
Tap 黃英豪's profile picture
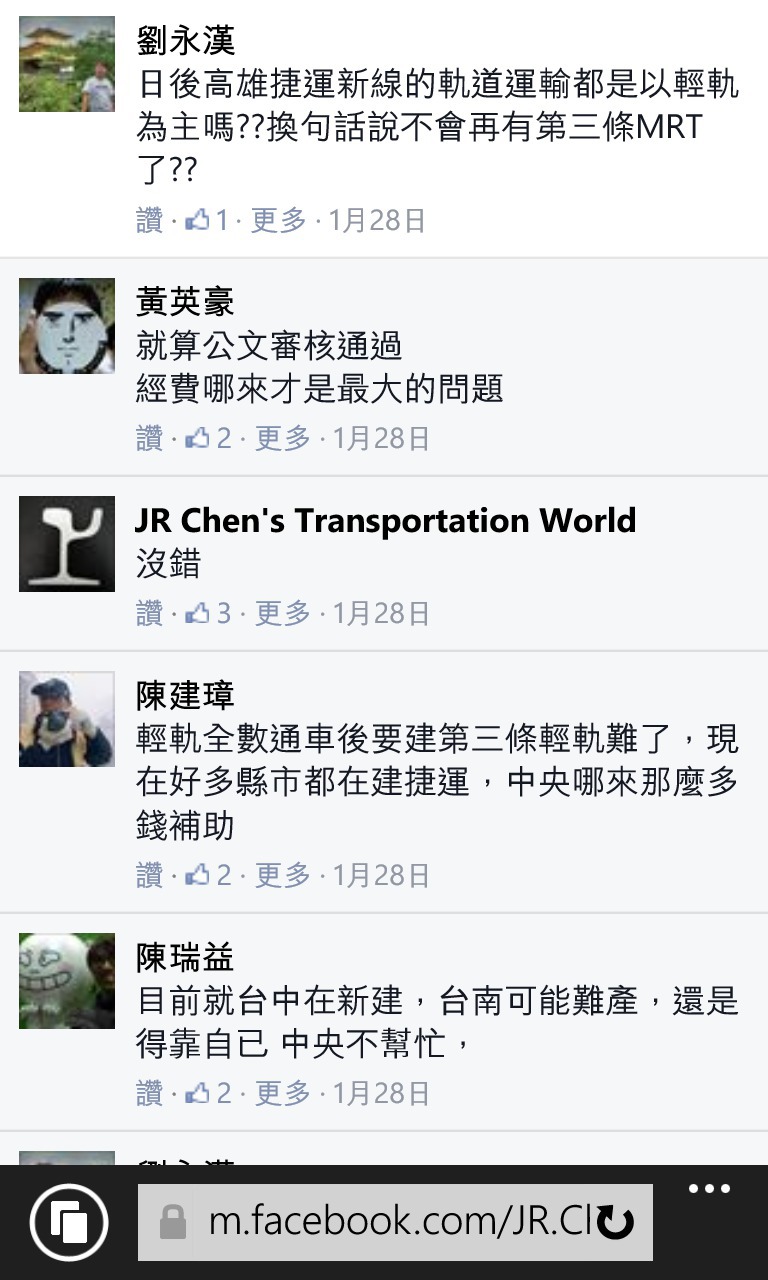click(67, 326)
